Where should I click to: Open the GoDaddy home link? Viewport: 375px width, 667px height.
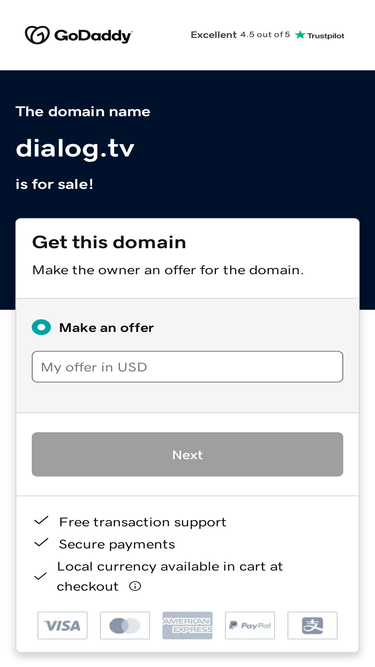click(79, 35)
